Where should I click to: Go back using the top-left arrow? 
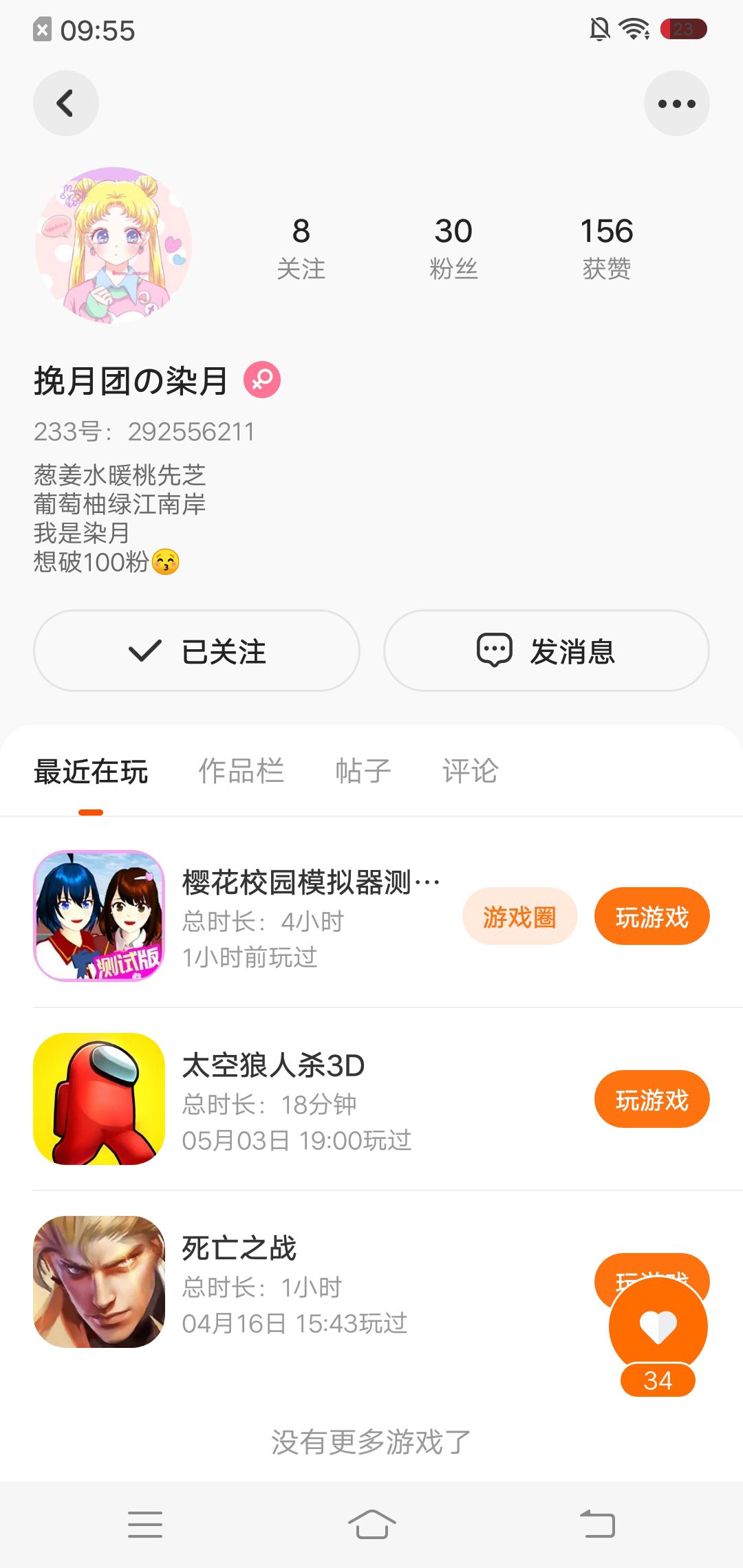point(65,103)
